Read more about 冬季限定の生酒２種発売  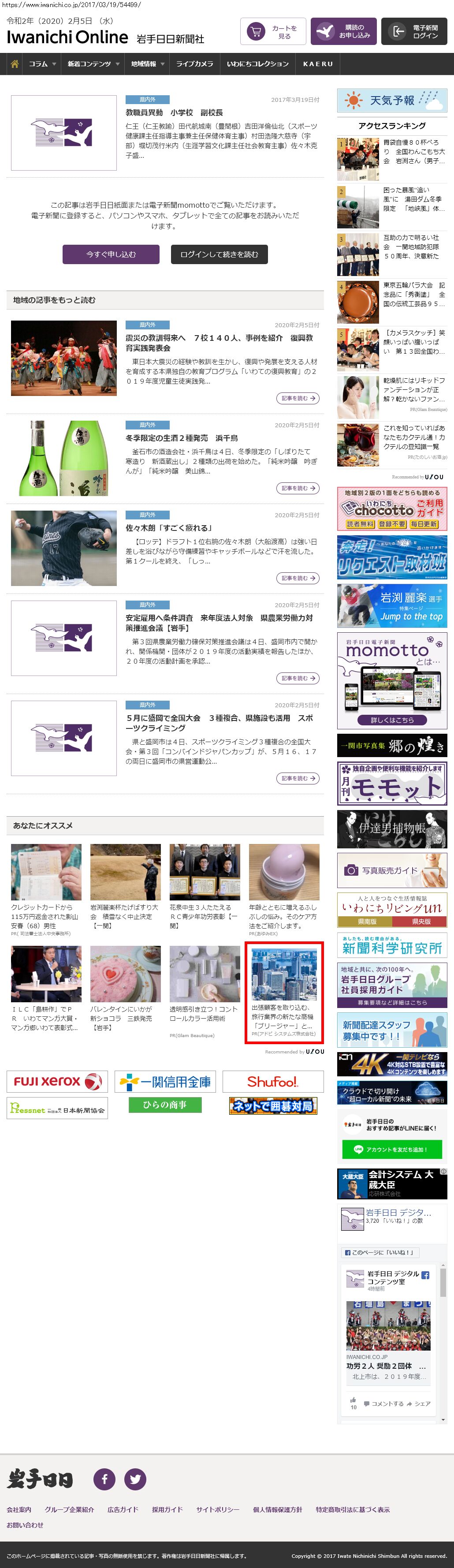298,488
